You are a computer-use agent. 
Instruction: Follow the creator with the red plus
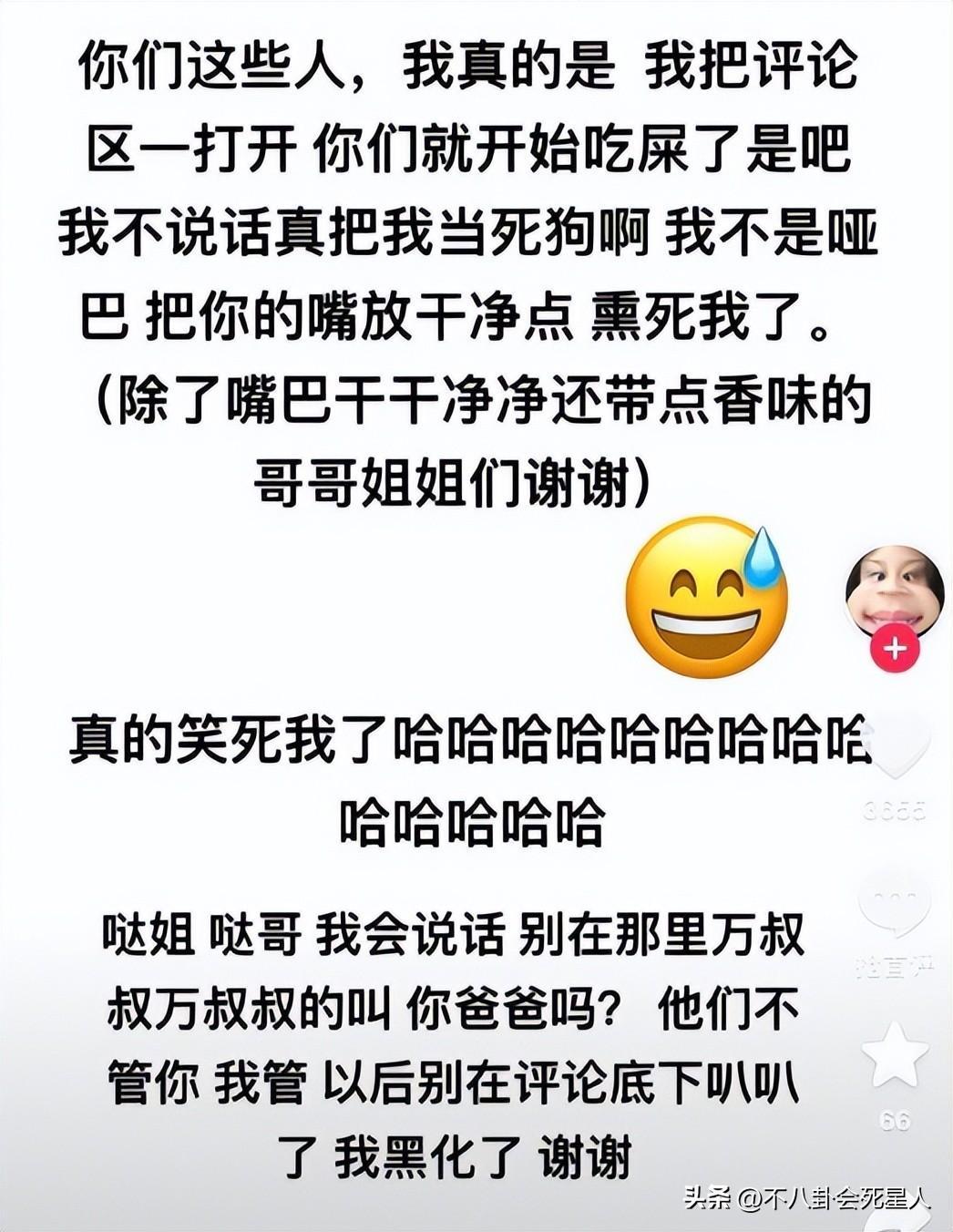[x=895, y=649]
